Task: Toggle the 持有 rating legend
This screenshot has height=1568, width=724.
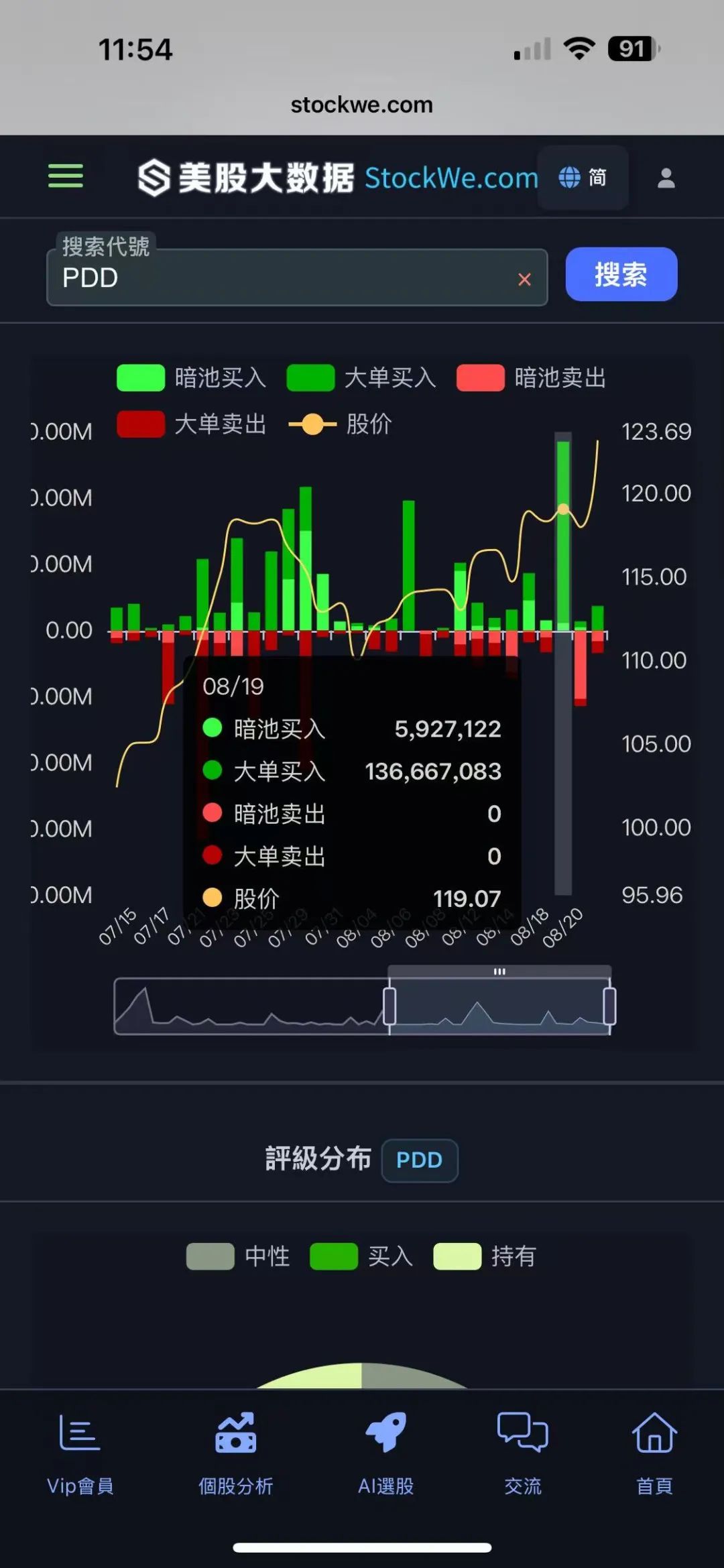Action: [485, 1256]
